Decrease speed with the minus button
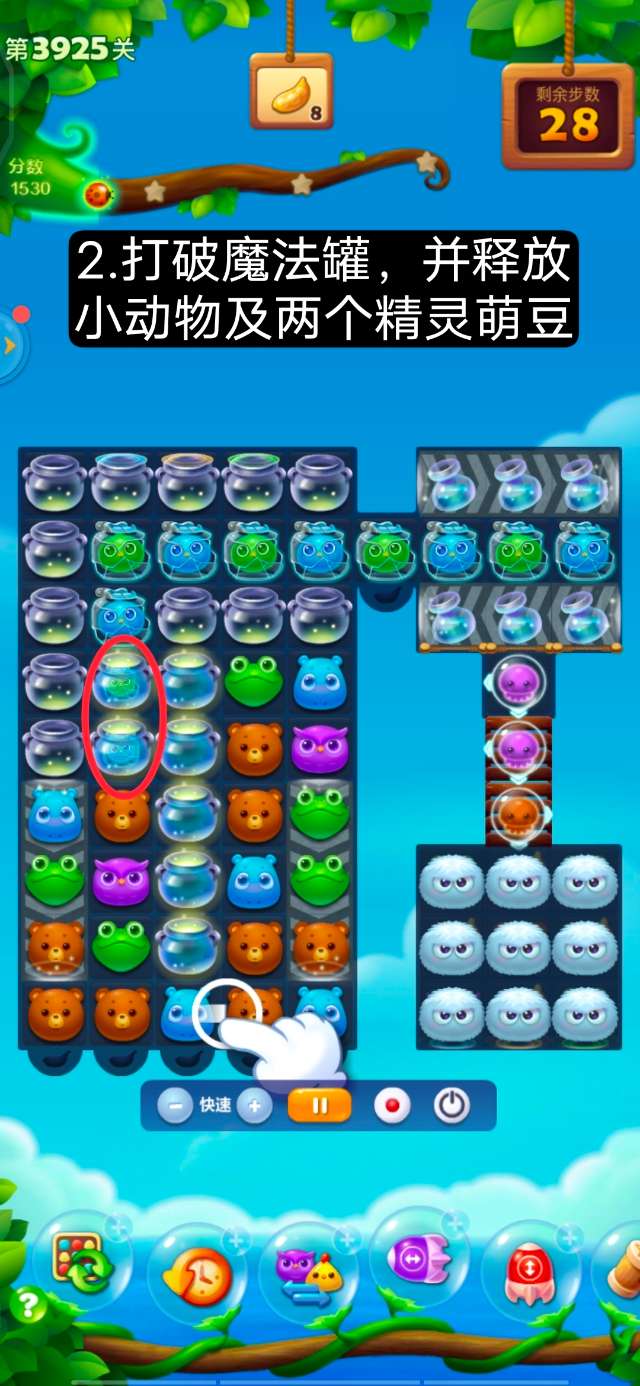This screenshot has width=640, height=1386. (175, 1106)
